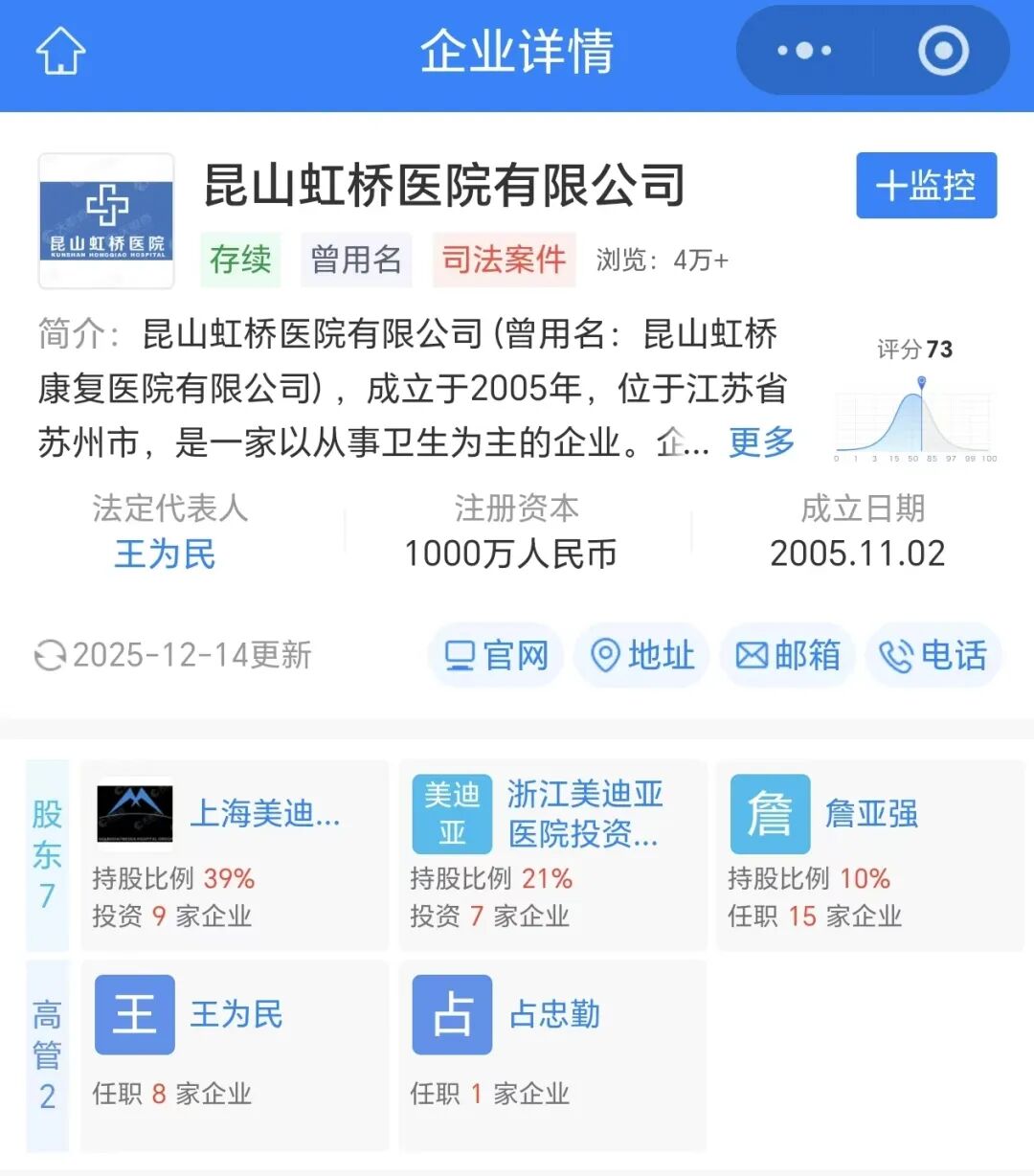Open the mini program more options menu

tap(804, 51)
